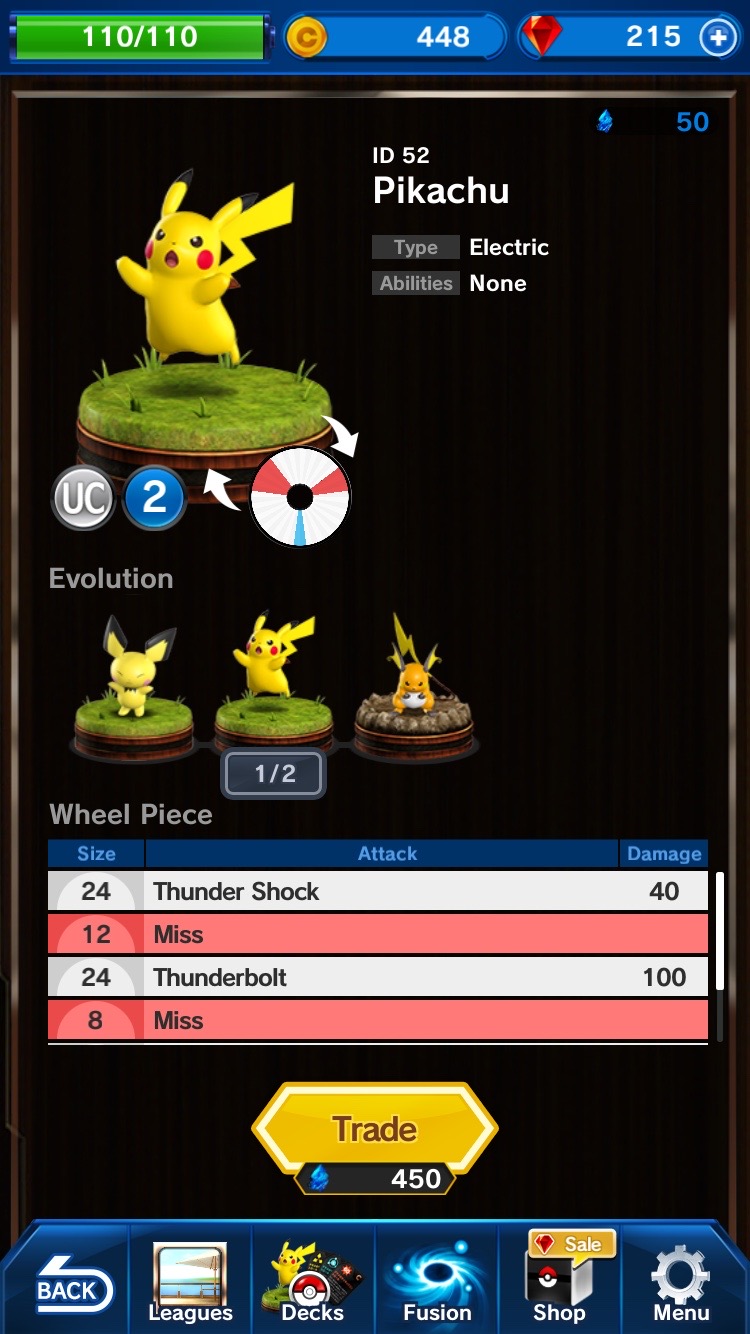View the Pichu evolution figure
The height and width of the screenshot is (1334, 750).
(133, 690)
